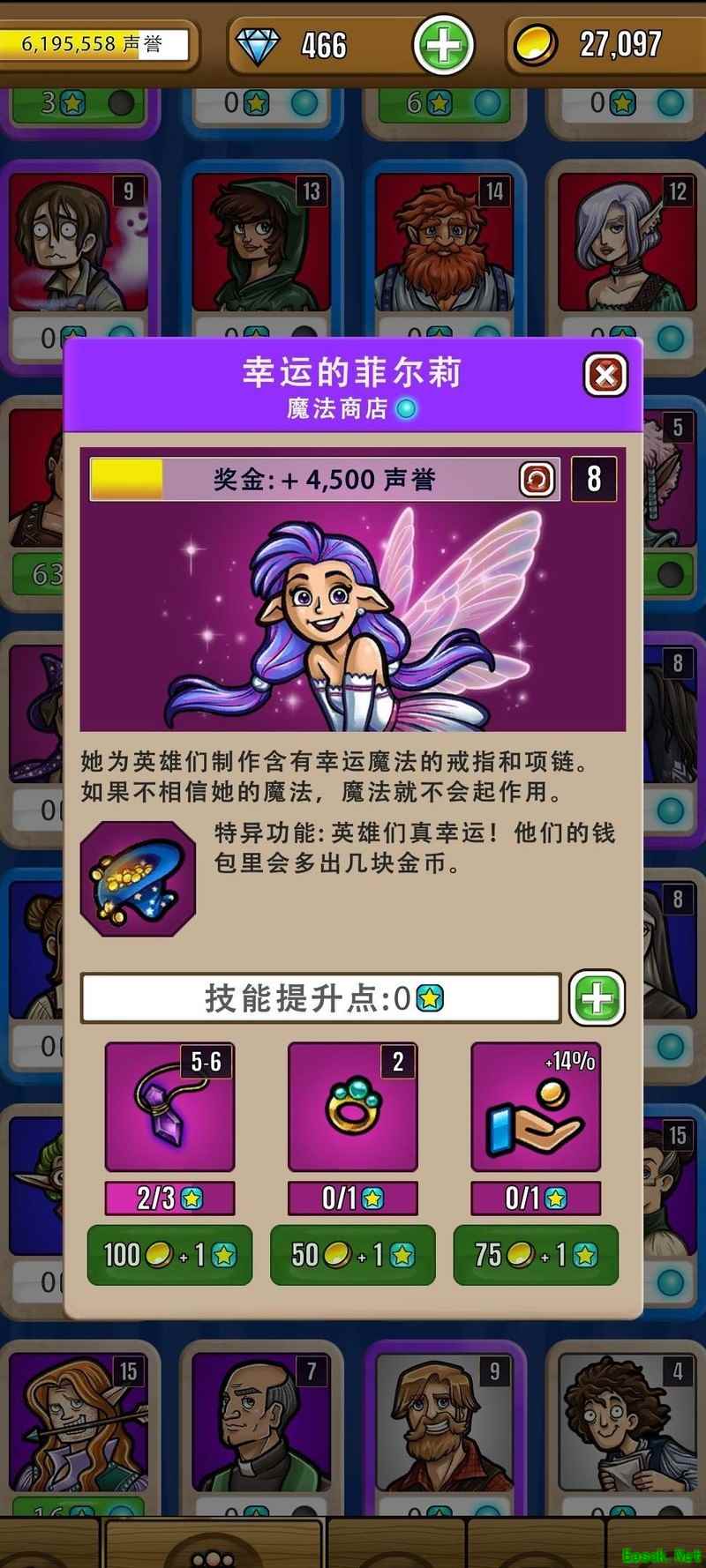
Task: Tap the green plus to buy gems
Action: pos(443,44)
